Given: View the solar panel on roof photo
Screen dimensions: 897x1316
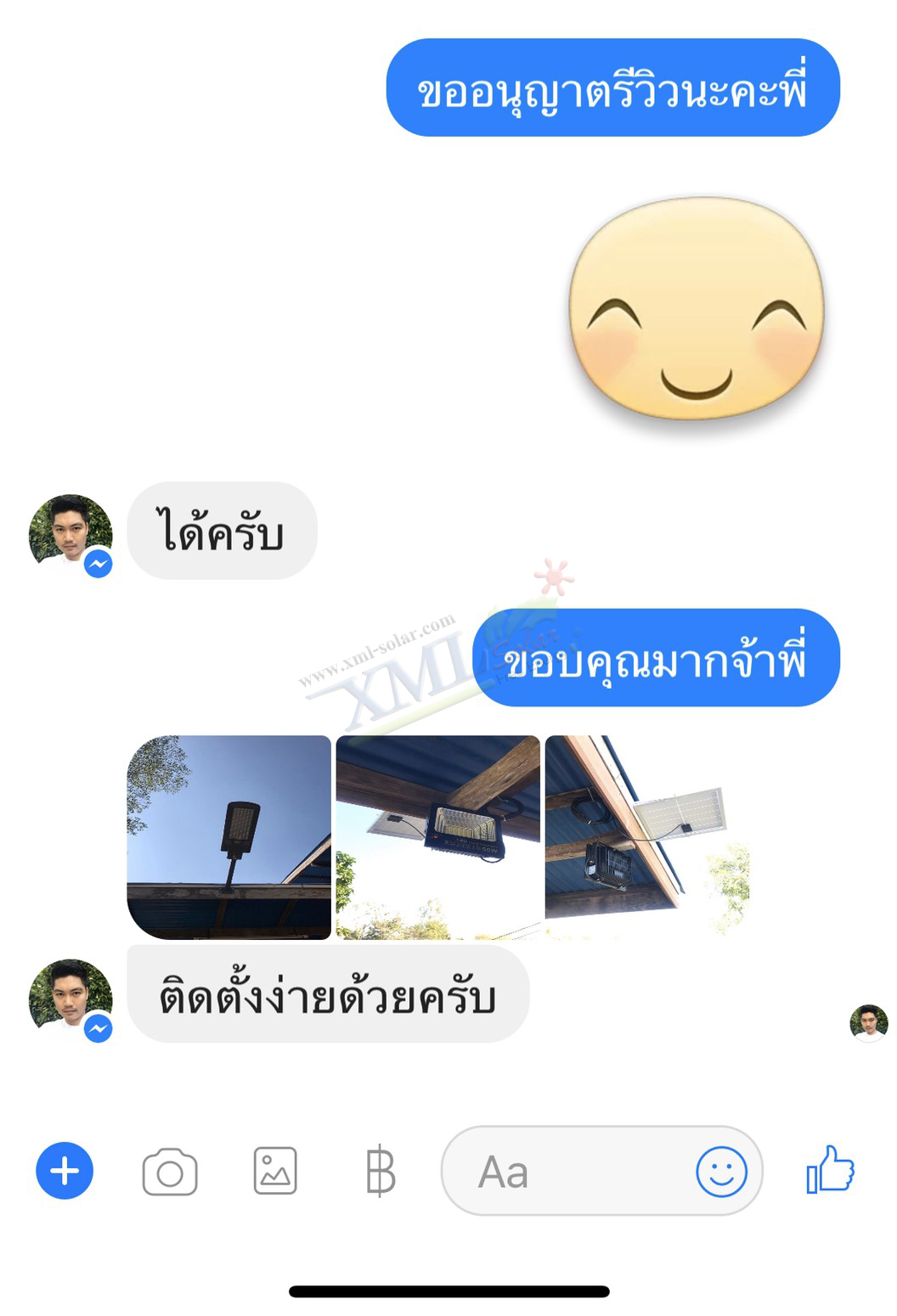Looking at the screenshot, I should [647, 837].
